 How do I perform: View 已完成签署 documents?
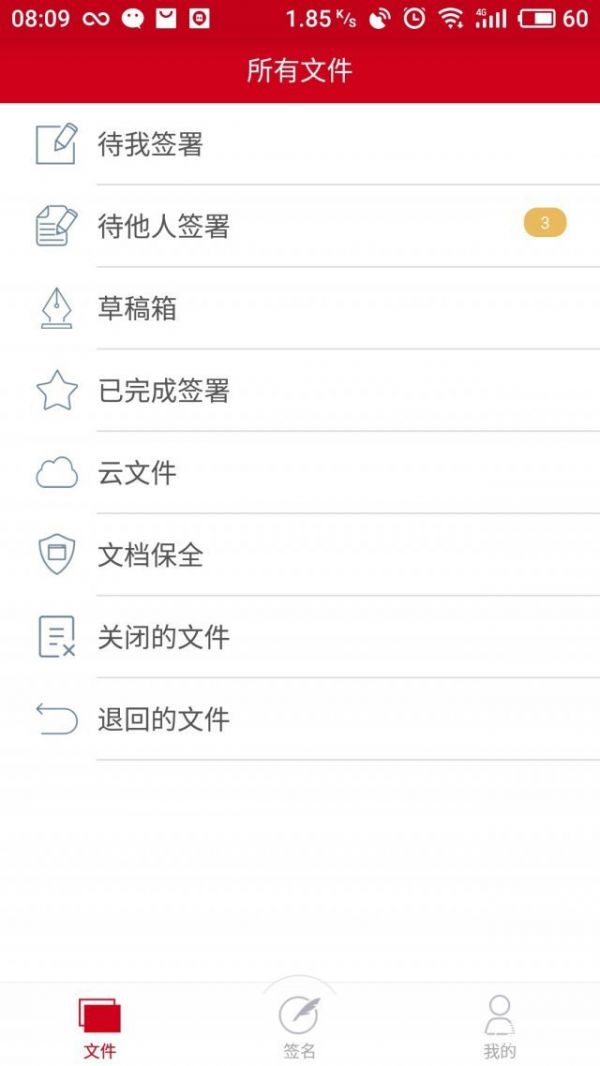[x=300, y=390]
